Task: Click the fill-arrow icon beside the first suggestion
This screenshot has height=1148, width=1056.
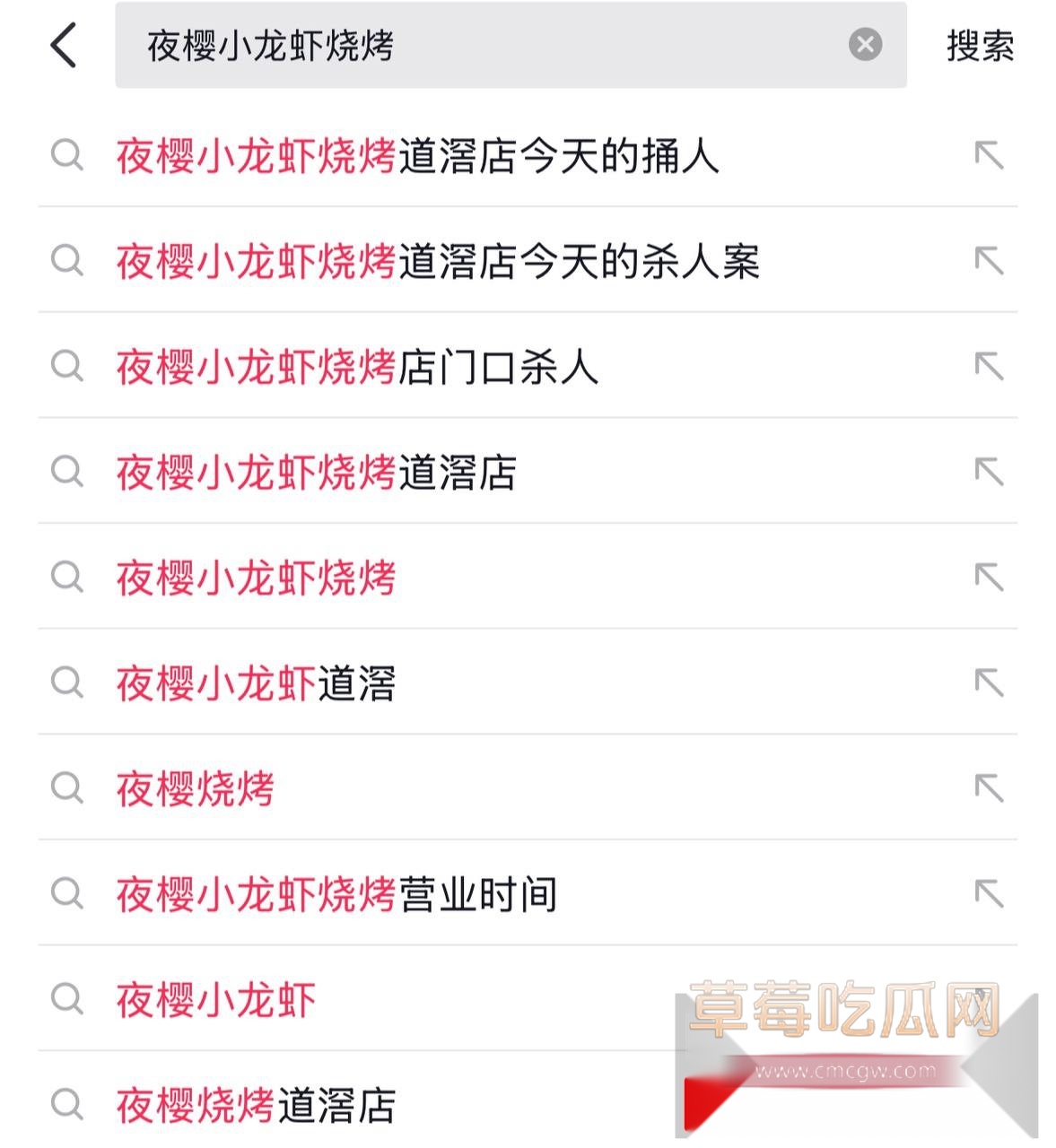Action: coord(989,157)
